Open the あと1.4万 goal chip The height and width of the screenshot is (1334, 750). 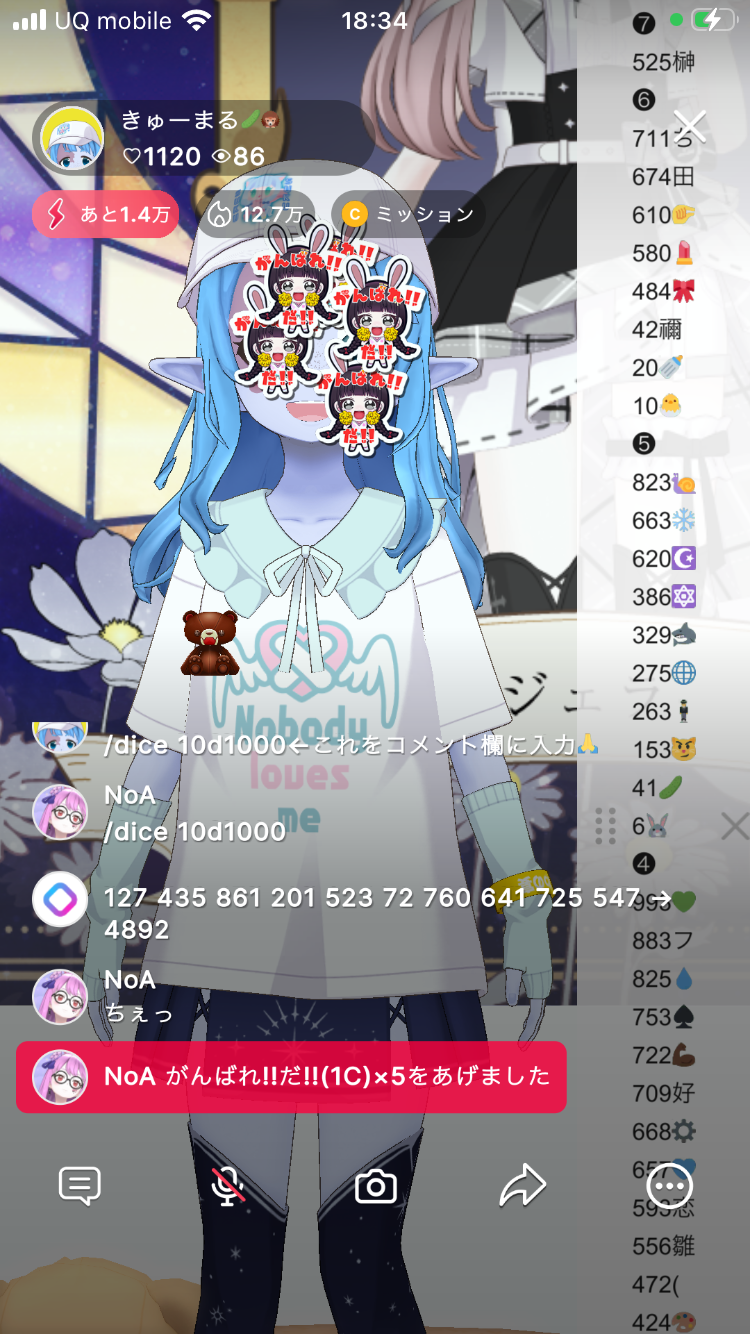coord(105,214)
